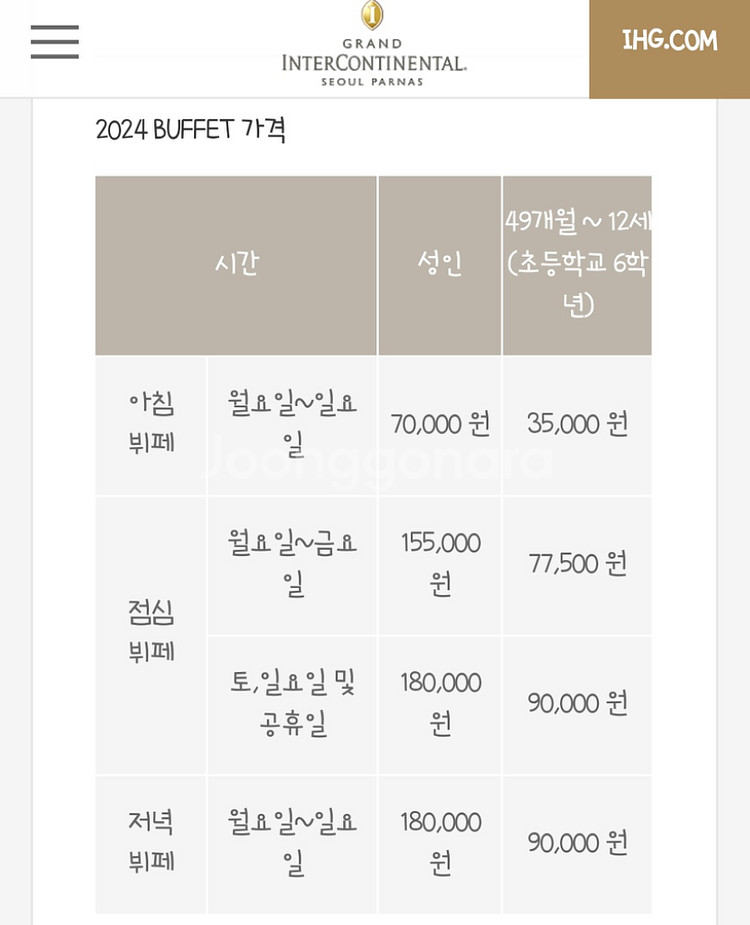Select the 70,000 원 adult breakfast price

(440, 424)
